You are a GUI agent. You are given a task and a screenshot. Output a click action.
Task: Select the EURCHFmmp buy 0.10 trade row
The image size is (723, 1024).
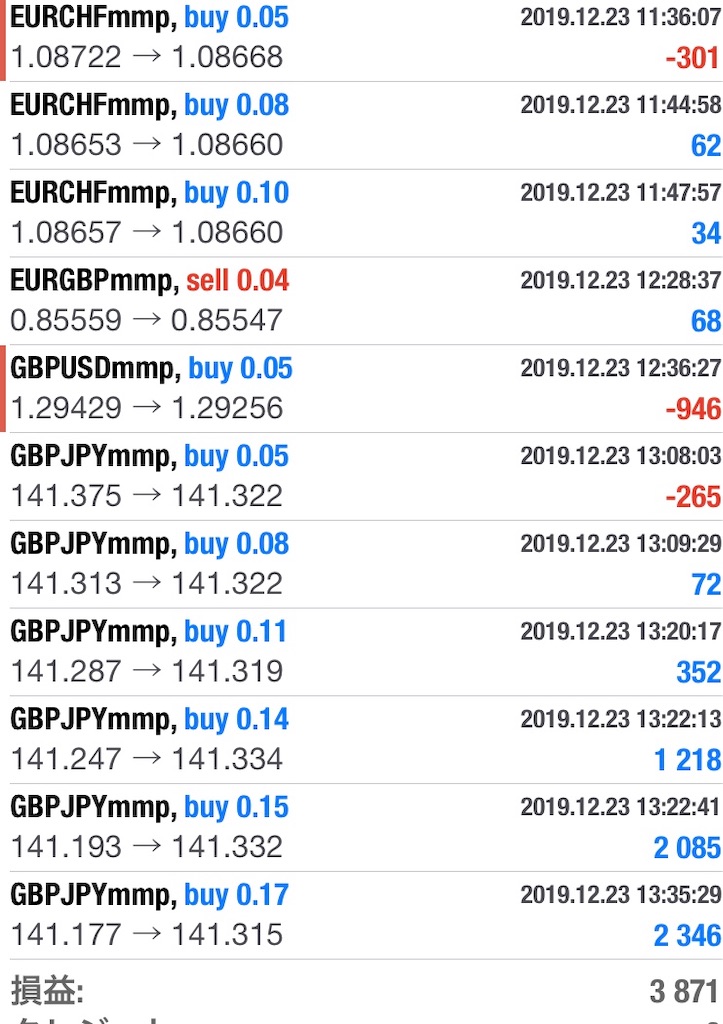[361, 213]
